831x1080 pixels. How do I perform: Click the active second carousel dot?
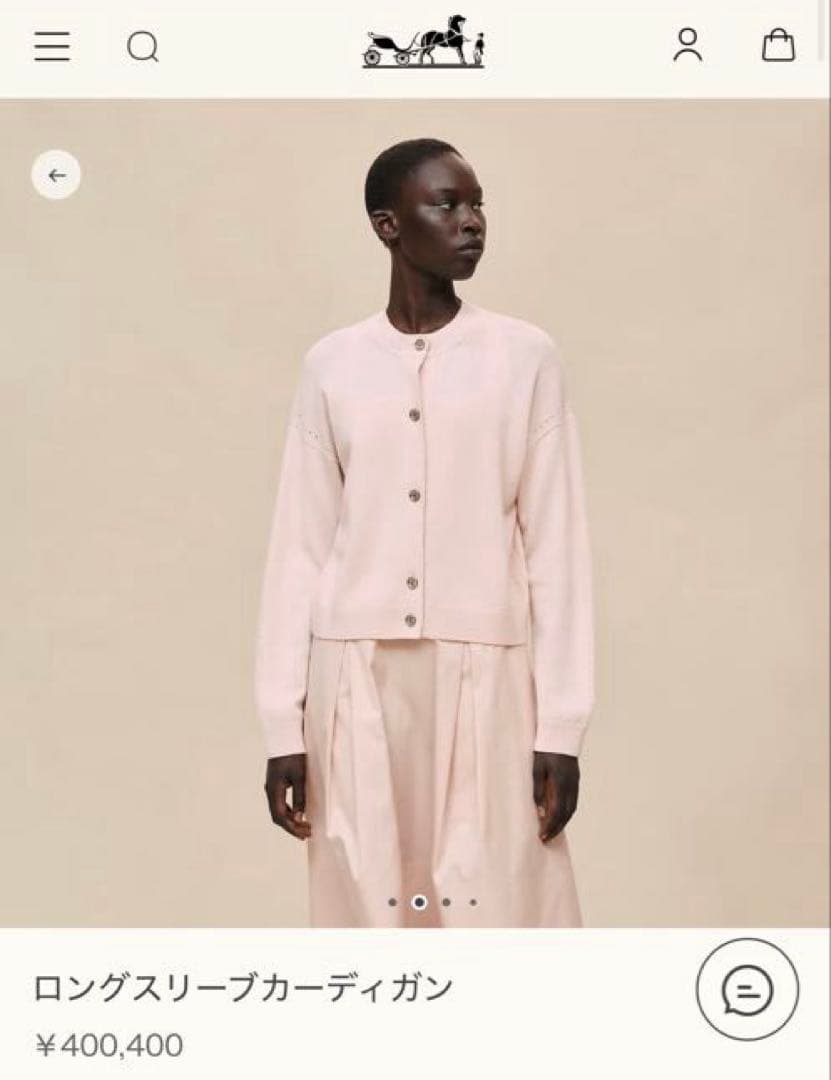419,903
